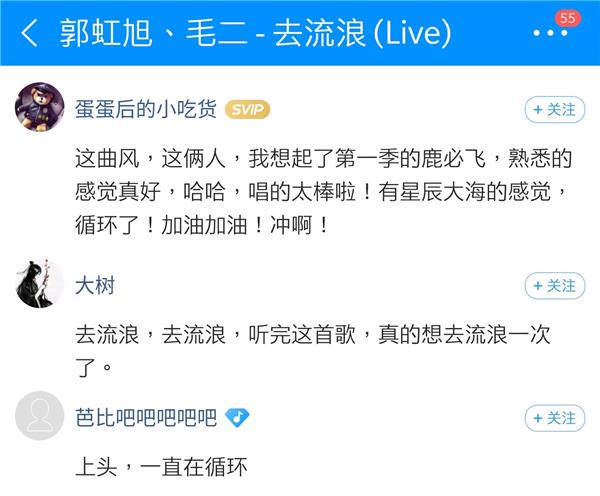Open 大树's profile avatar
The height and width of the screenshot is (496, 600).
pos(40,284)
